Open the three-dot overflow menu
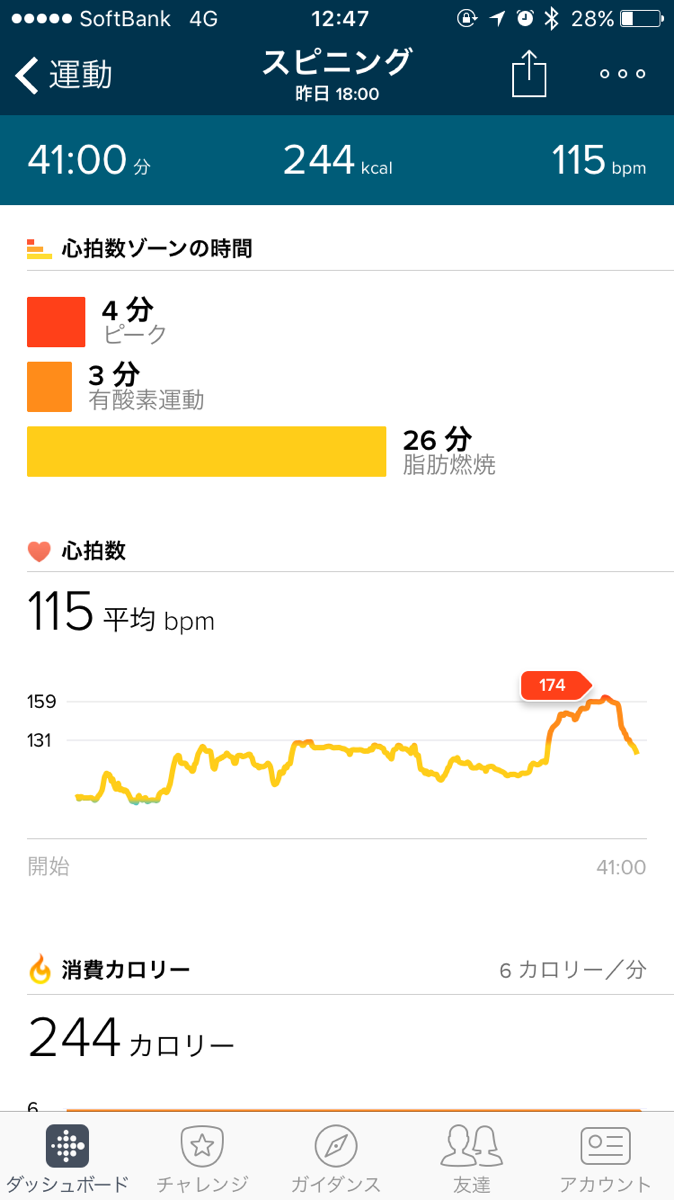The image size is (674, 1200). click(x=622, y=75)
